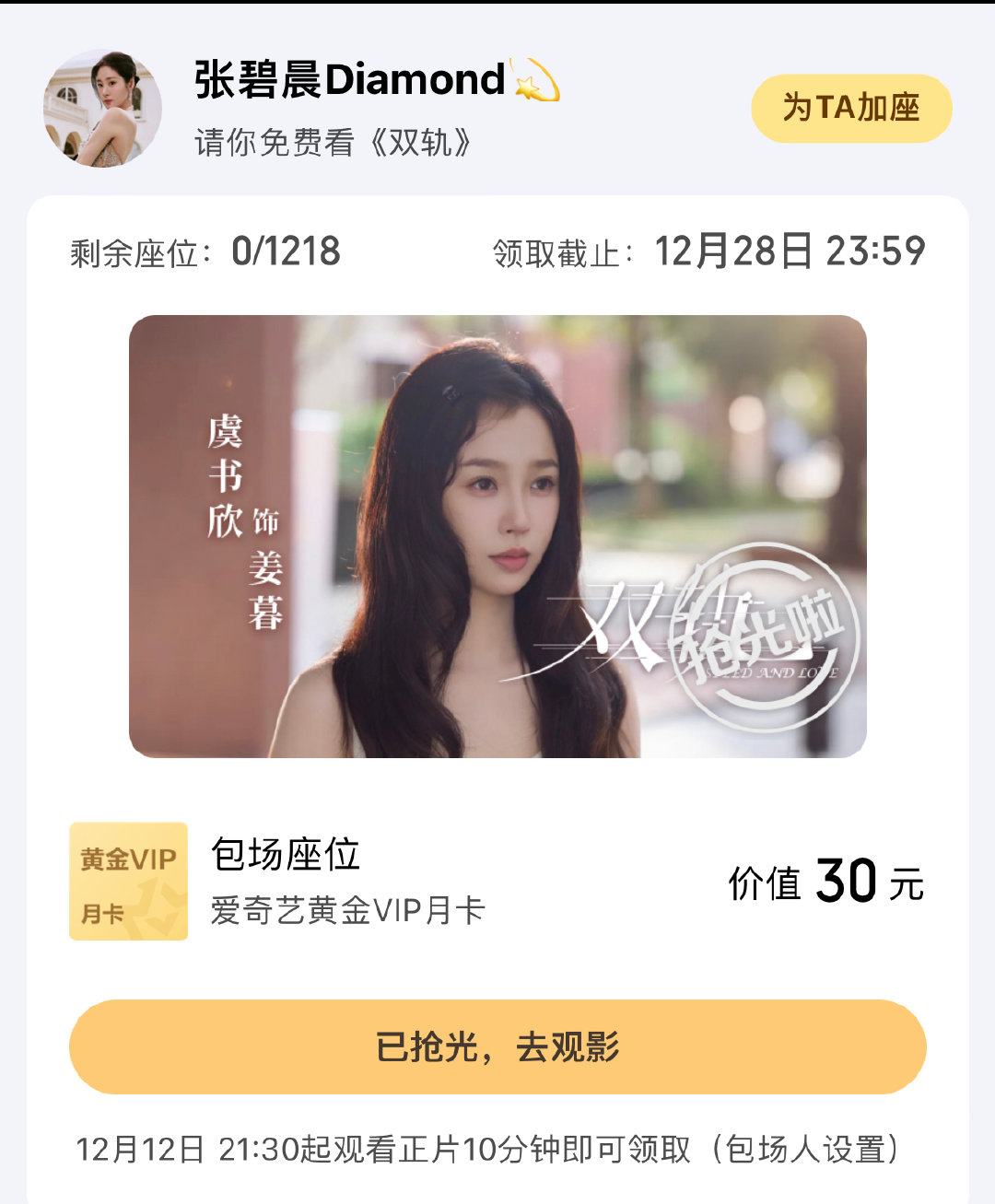The width and height of the screenshot is (995, 1204).
Task: Tap the 为TA加座 button
Action: coord(852,107)
